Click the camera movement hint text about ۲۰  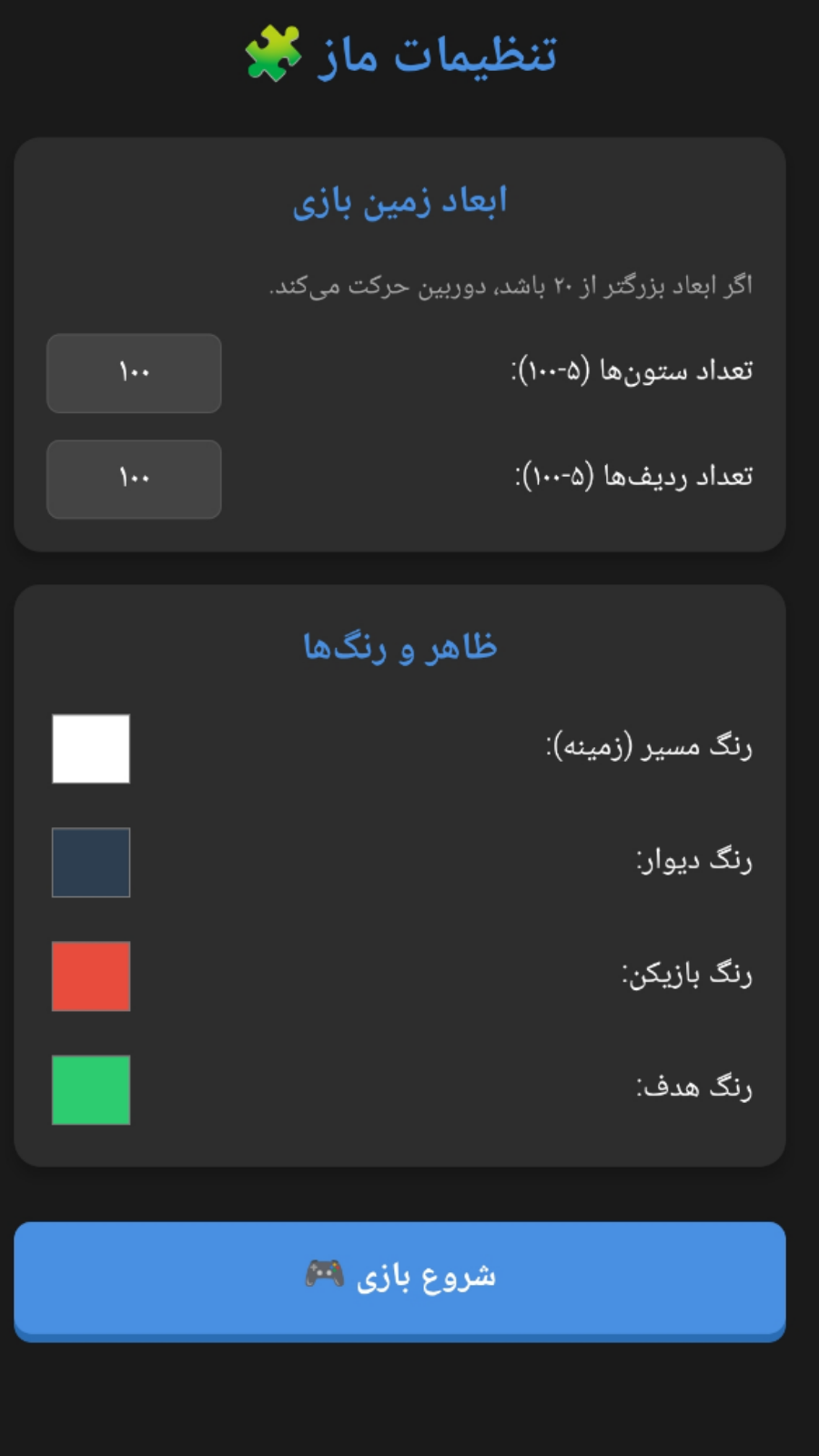[x=510, y=285]
